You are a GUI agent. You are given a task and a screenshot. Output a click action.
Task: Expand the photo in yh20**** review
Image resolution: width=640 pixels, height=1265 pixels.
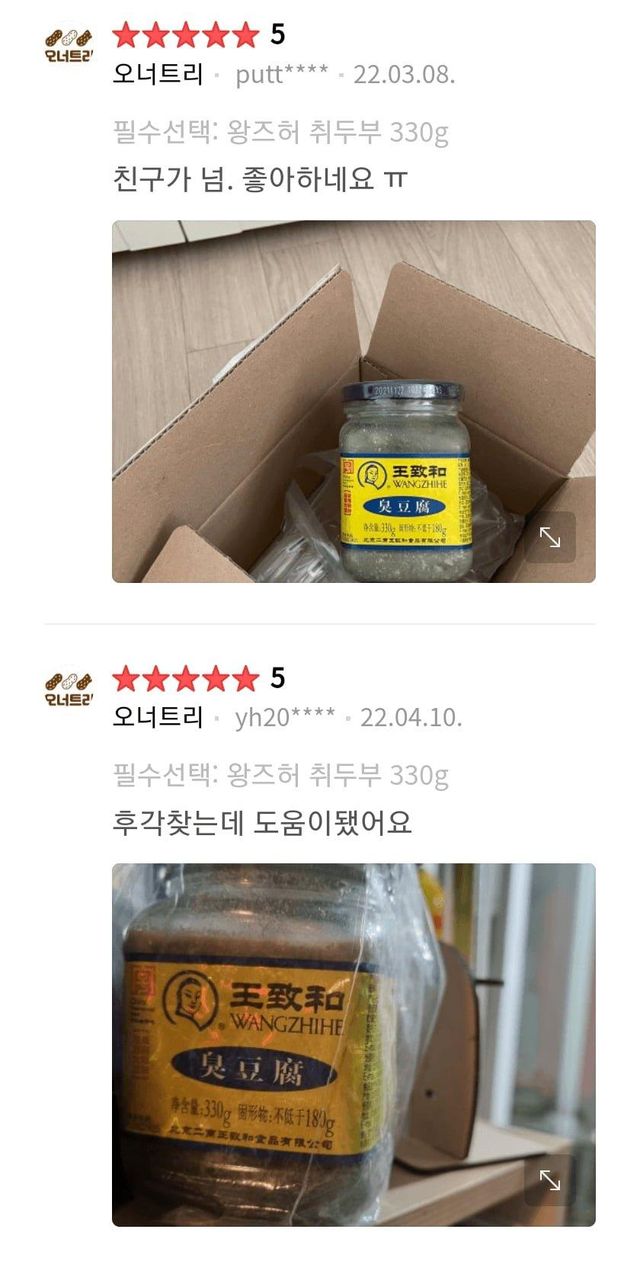(550, 1180)
